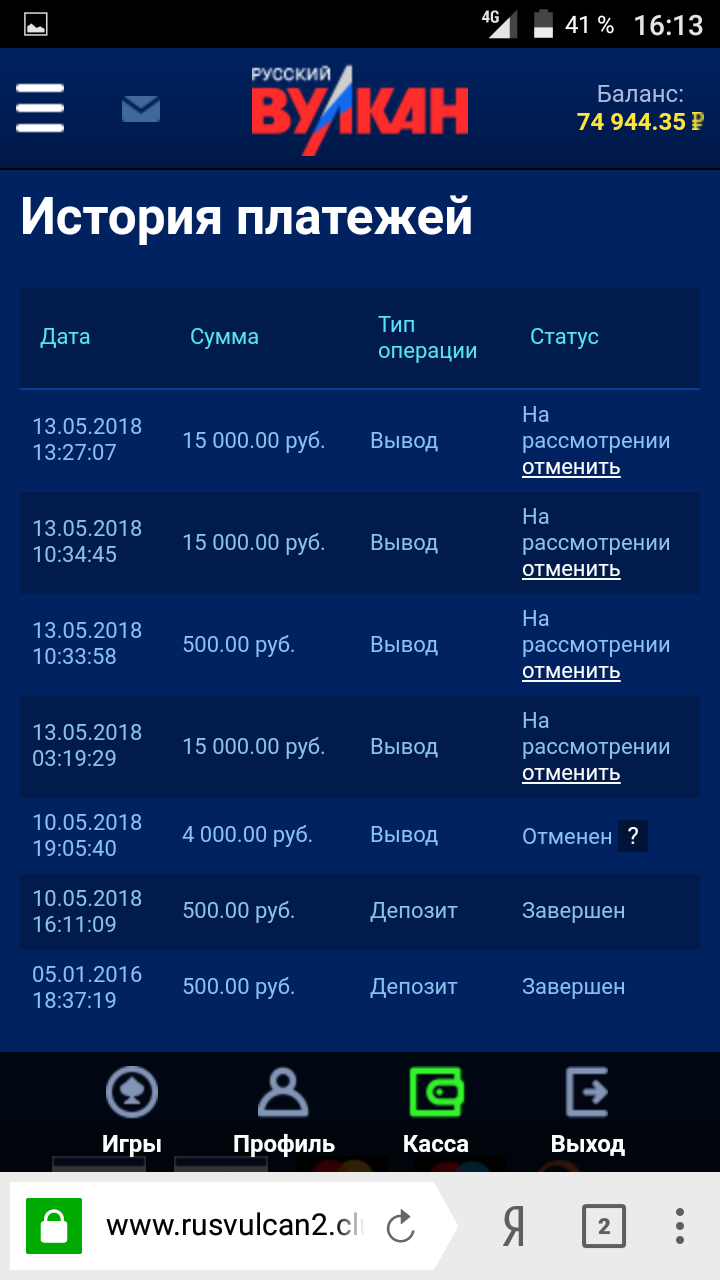
Task: Go to the Игры section
Action: pyautogui.click(x=132, y=1111)
